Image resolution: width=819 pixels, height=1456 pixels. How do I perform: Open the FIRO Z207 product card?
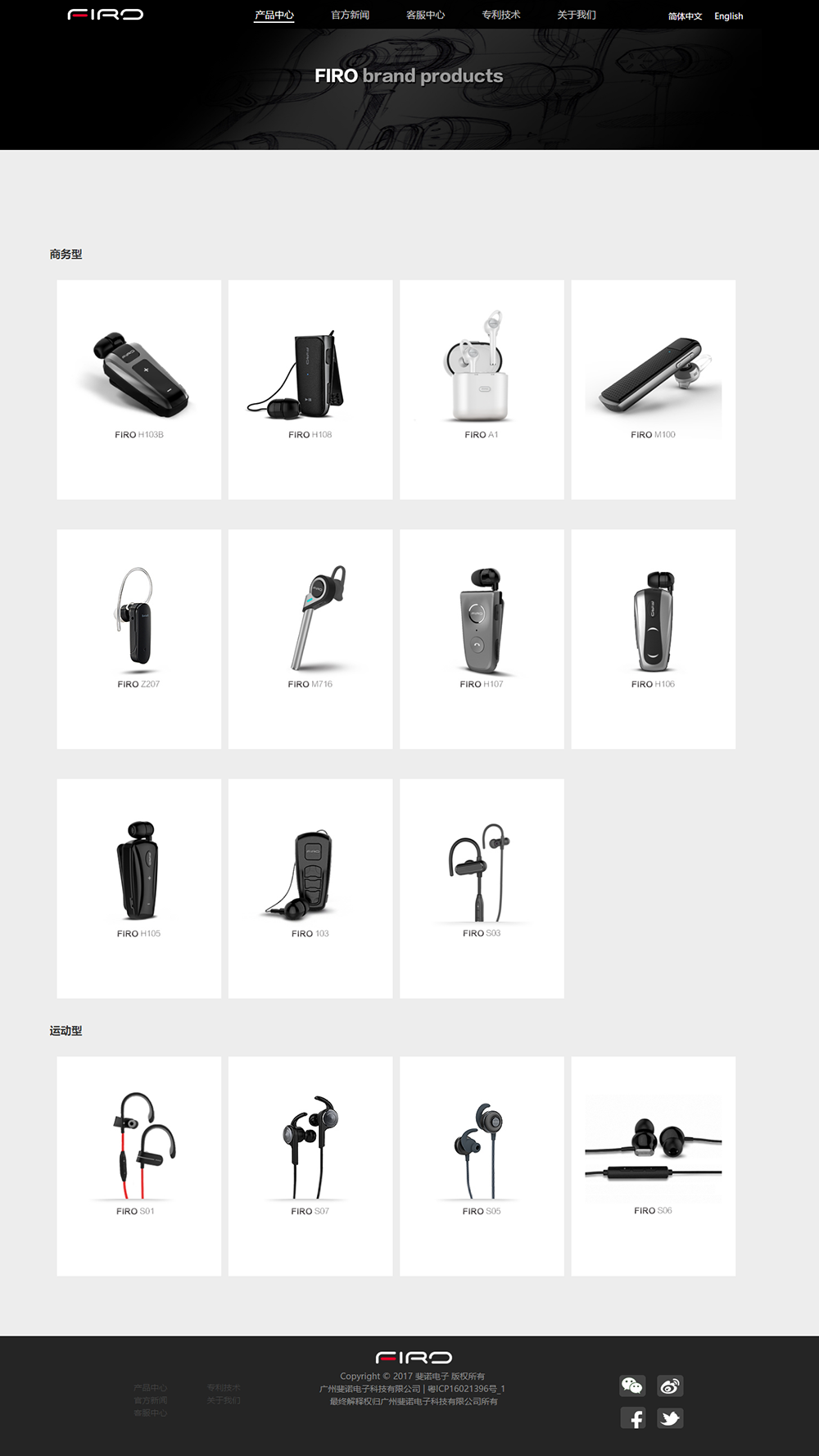[x=139, y=638]
